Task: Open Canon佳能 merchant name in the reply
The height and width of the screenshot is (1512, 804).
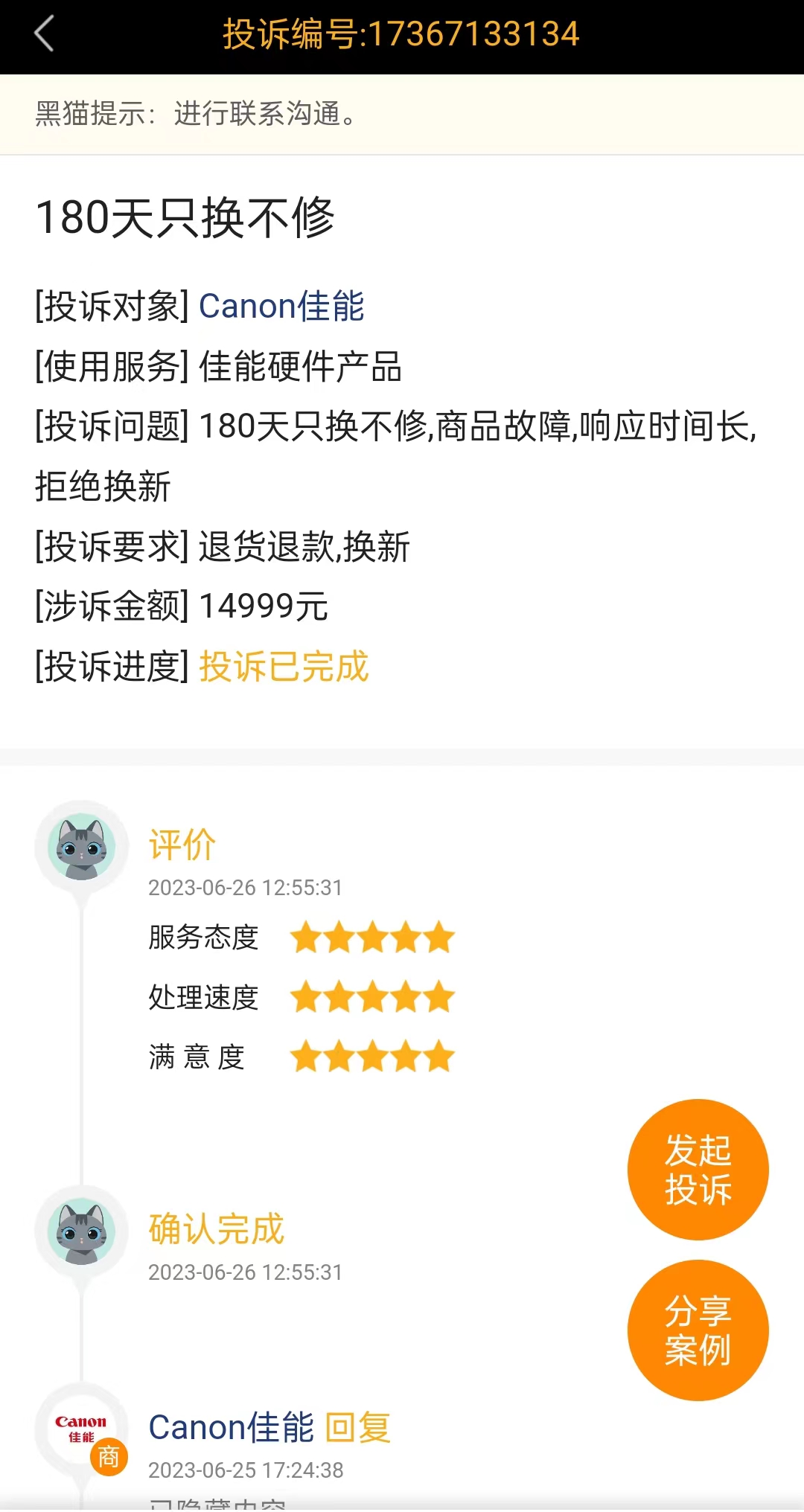Action: (x=232, y=1427)
